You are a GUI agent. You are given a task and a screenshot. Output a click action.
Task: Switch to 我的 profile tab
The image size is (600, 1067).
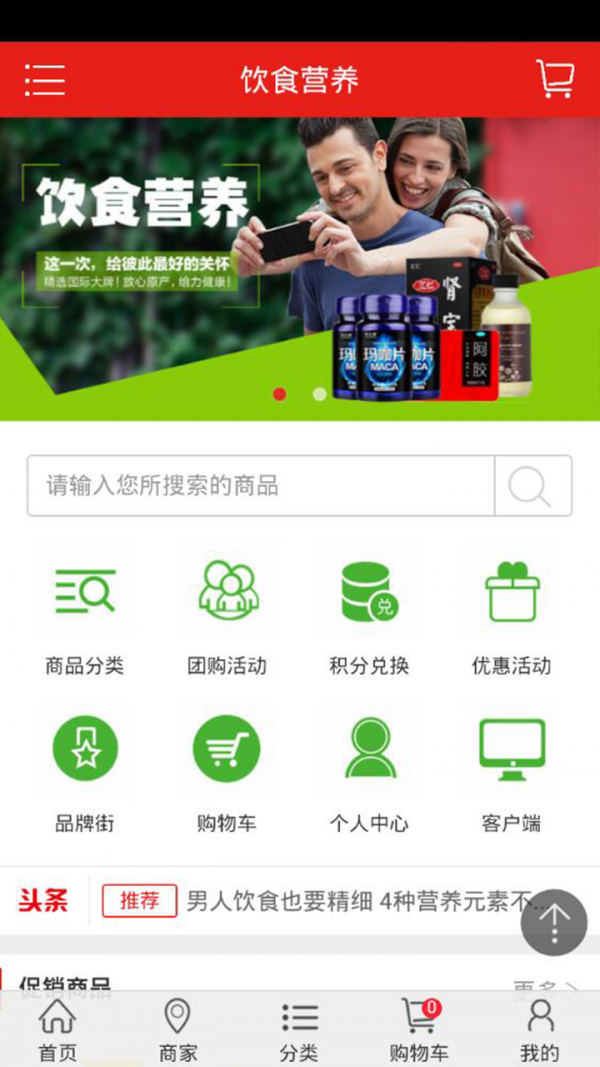point(540,1030)
